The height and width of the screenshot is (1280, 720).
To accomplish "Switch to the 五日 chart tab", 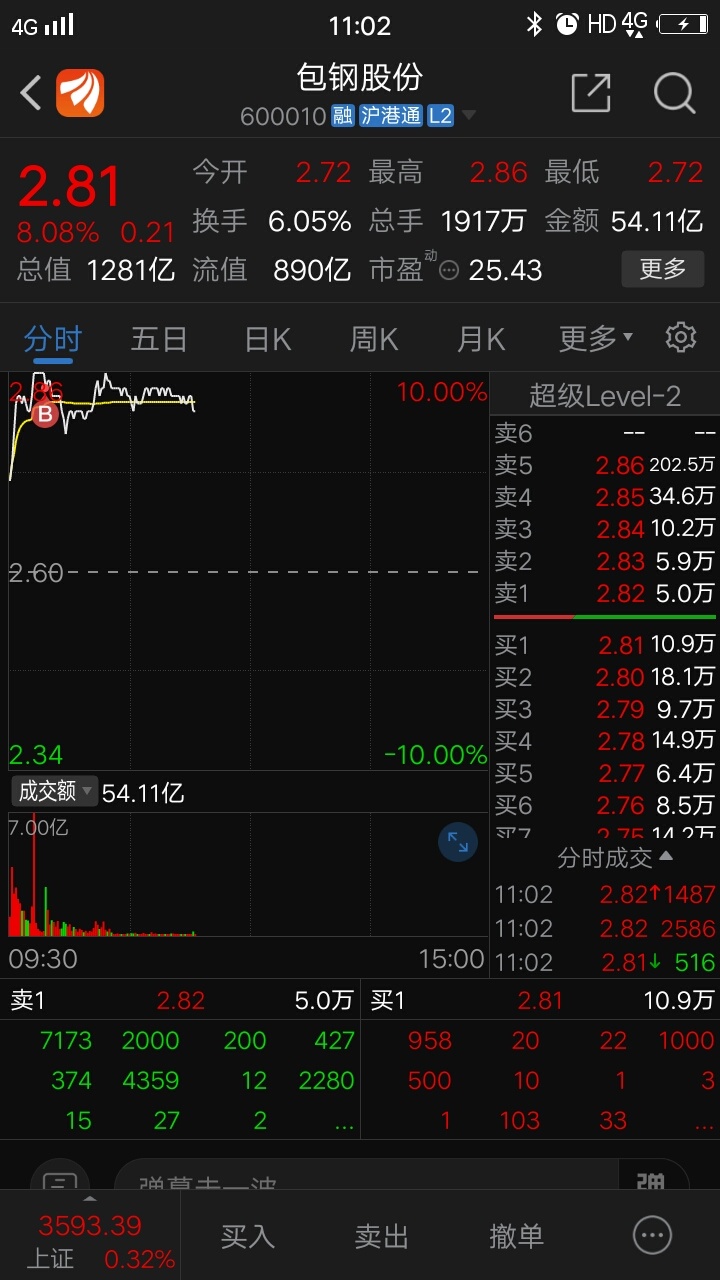I will click(x=159, y=339).
